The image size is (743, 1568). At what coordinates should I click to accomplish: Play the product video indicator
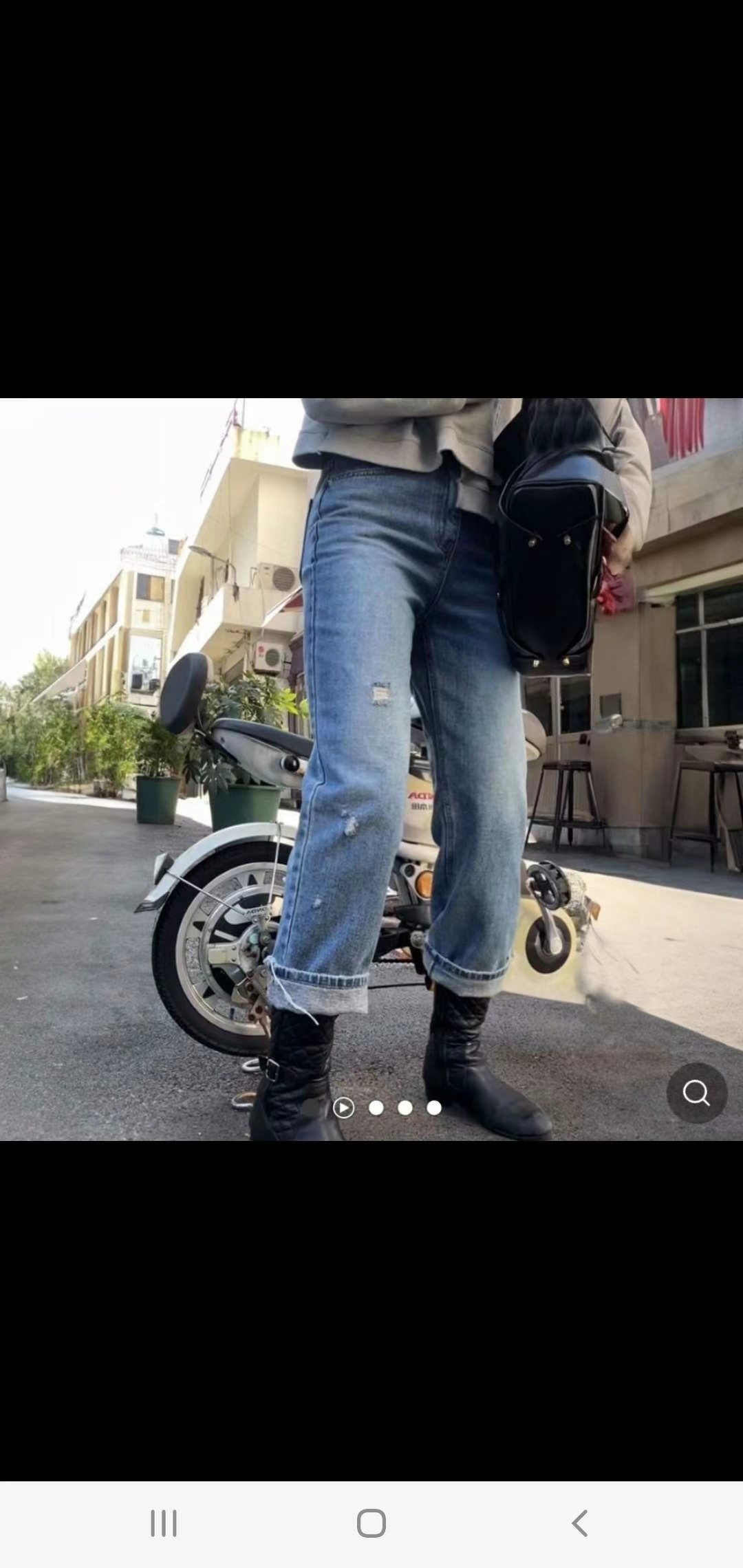pos(343,1108)
